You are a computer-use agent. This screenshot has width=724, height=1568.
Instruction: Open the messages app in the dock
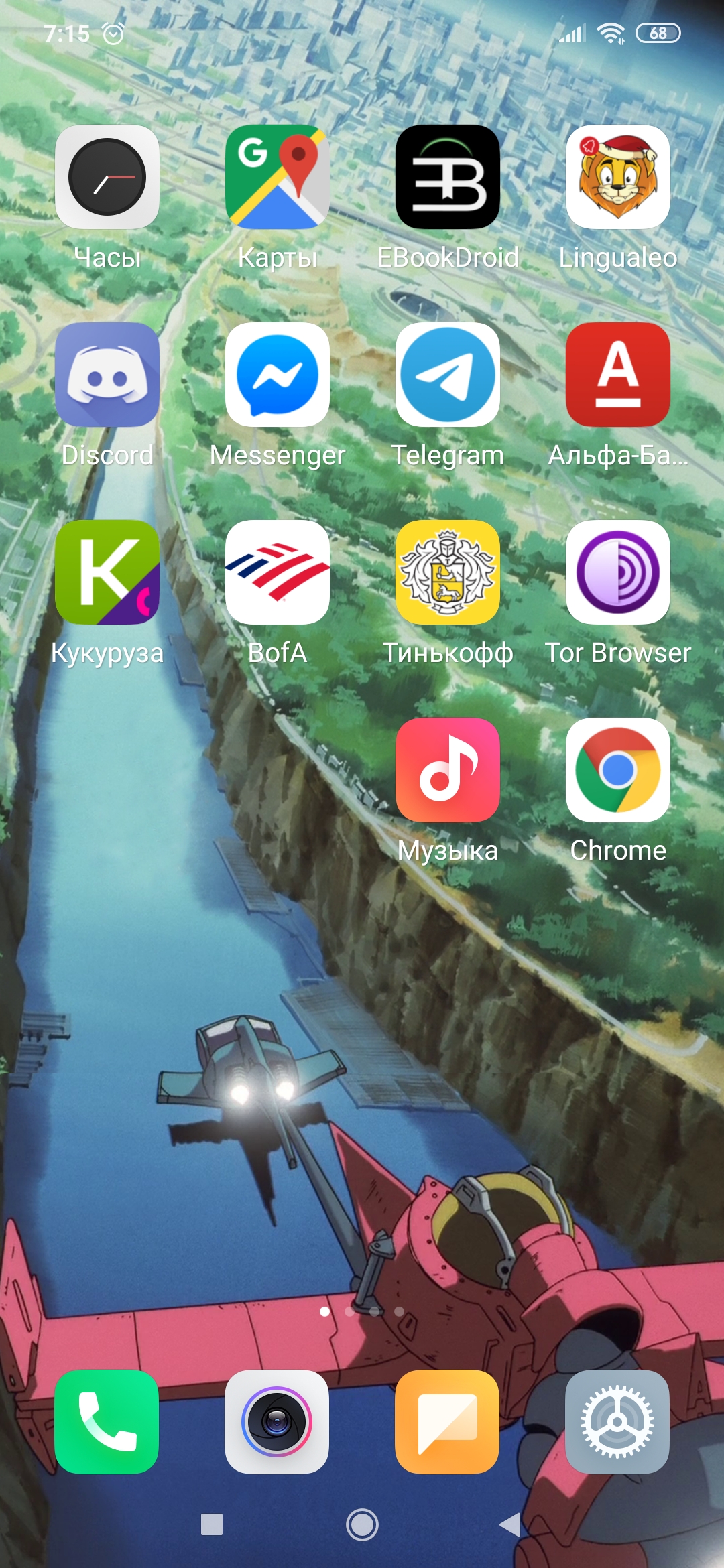coord(448,1421)
